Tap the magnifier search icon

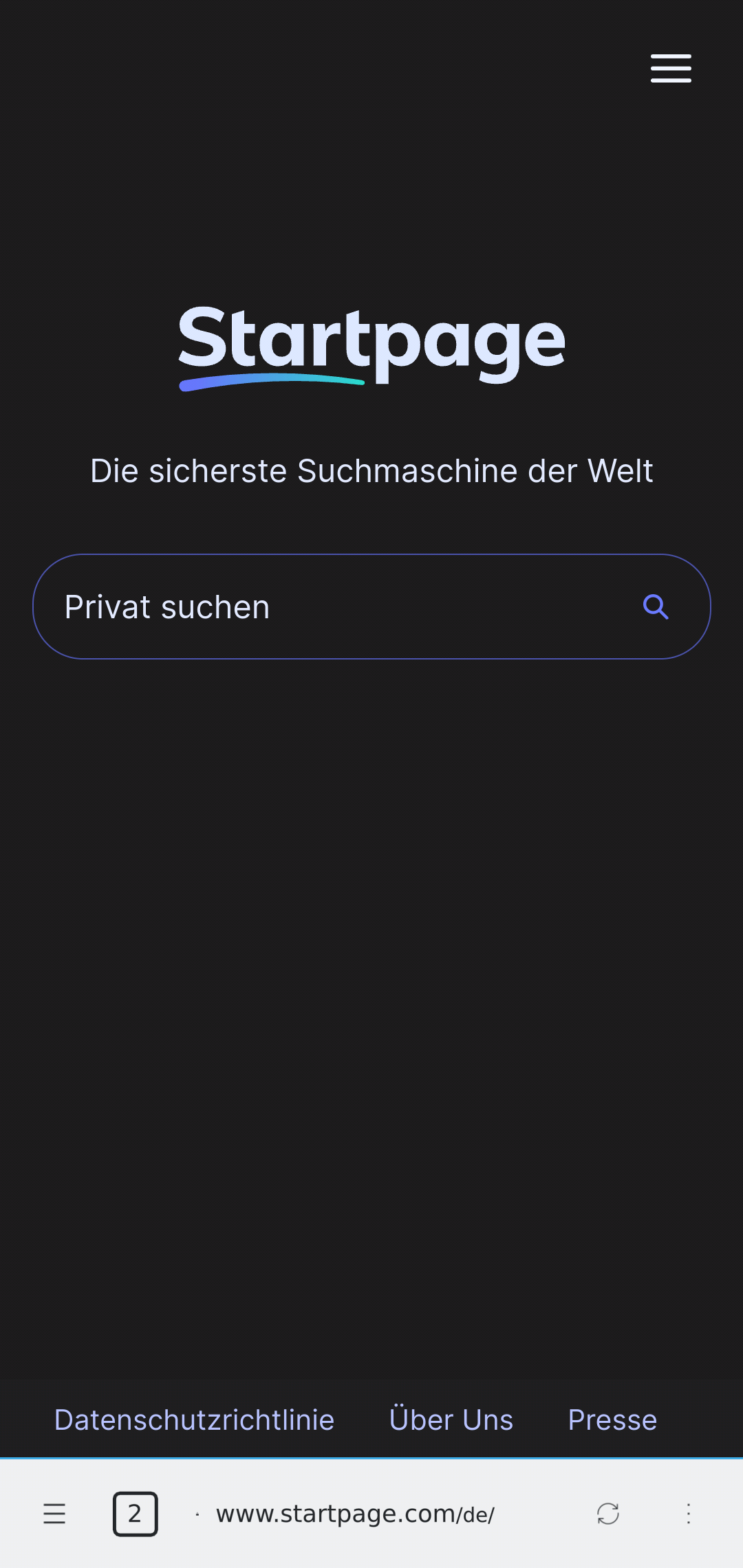pyautogui.click(x=656, y=607)
